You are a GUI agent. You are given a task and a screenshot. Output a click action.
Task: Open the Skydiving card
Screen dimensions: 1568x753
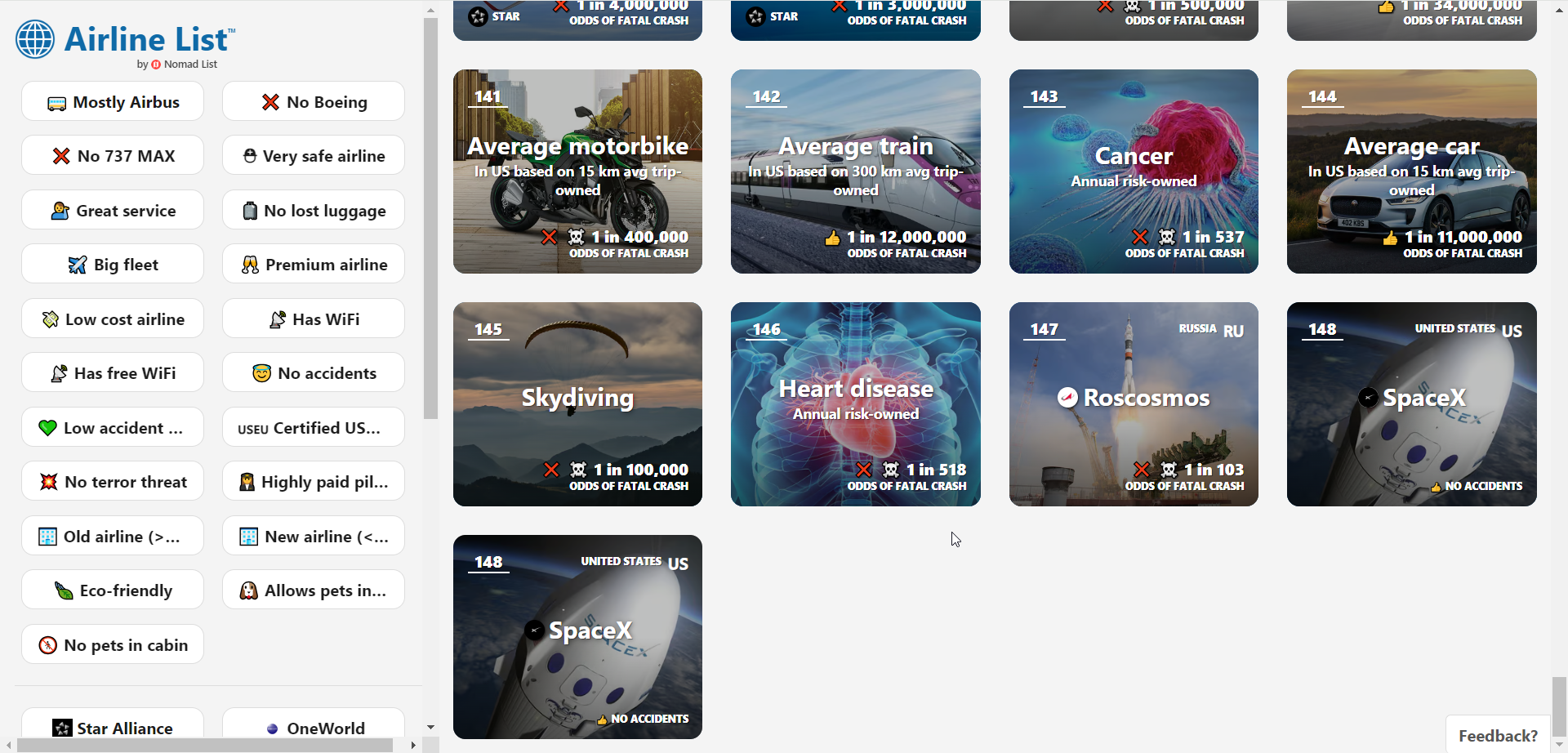[x=577, y=404]
